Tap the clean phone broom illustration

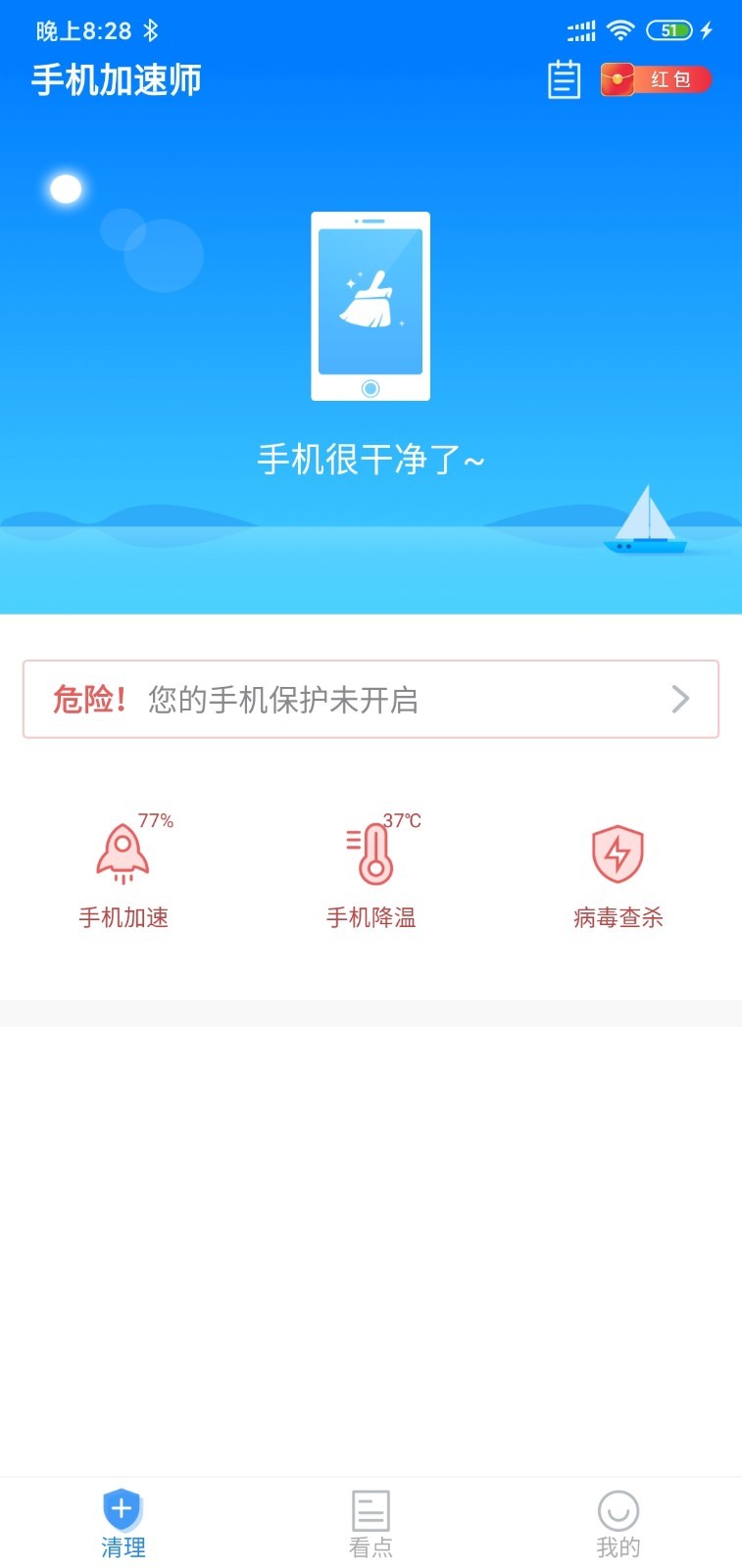pyautogui.click(x=371, y=306)
